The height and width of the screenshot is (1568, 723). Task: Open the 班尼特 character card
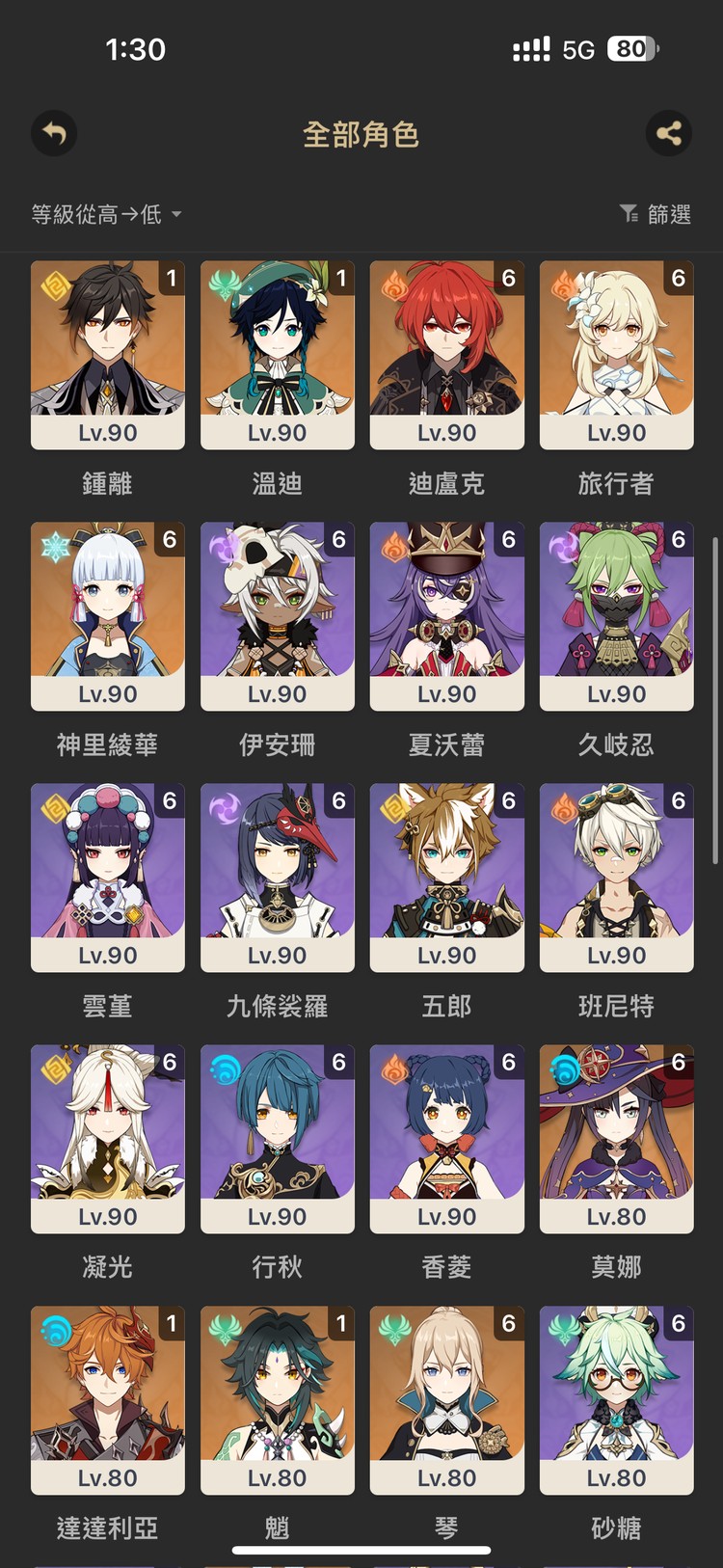coord(617,877)
